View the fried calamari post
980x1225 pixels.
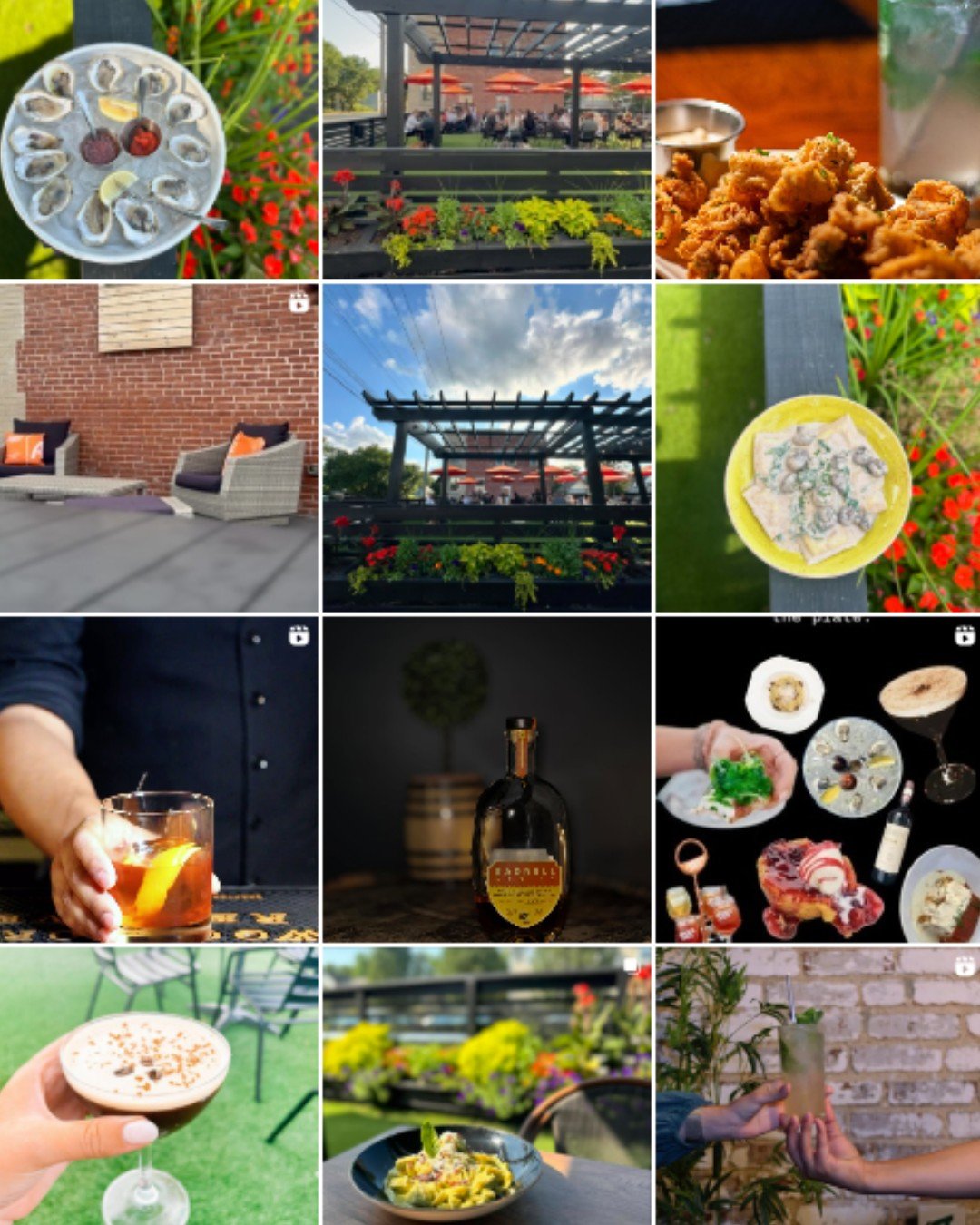[x=818, y=139]
